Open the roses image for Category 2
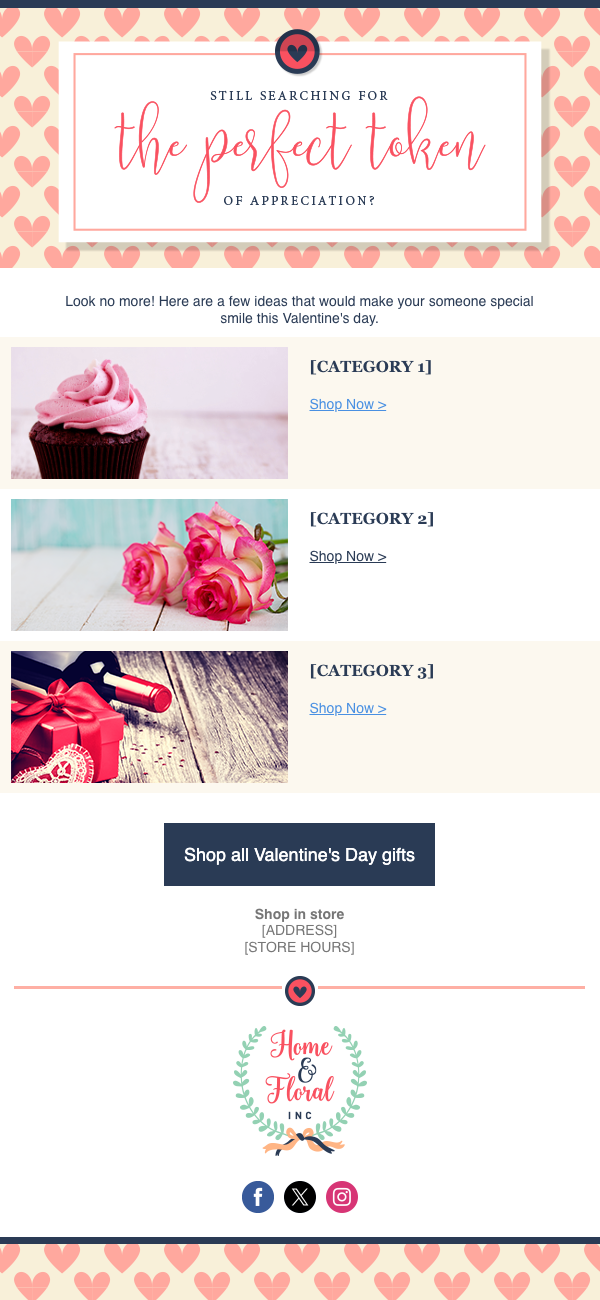 point(149,565)
